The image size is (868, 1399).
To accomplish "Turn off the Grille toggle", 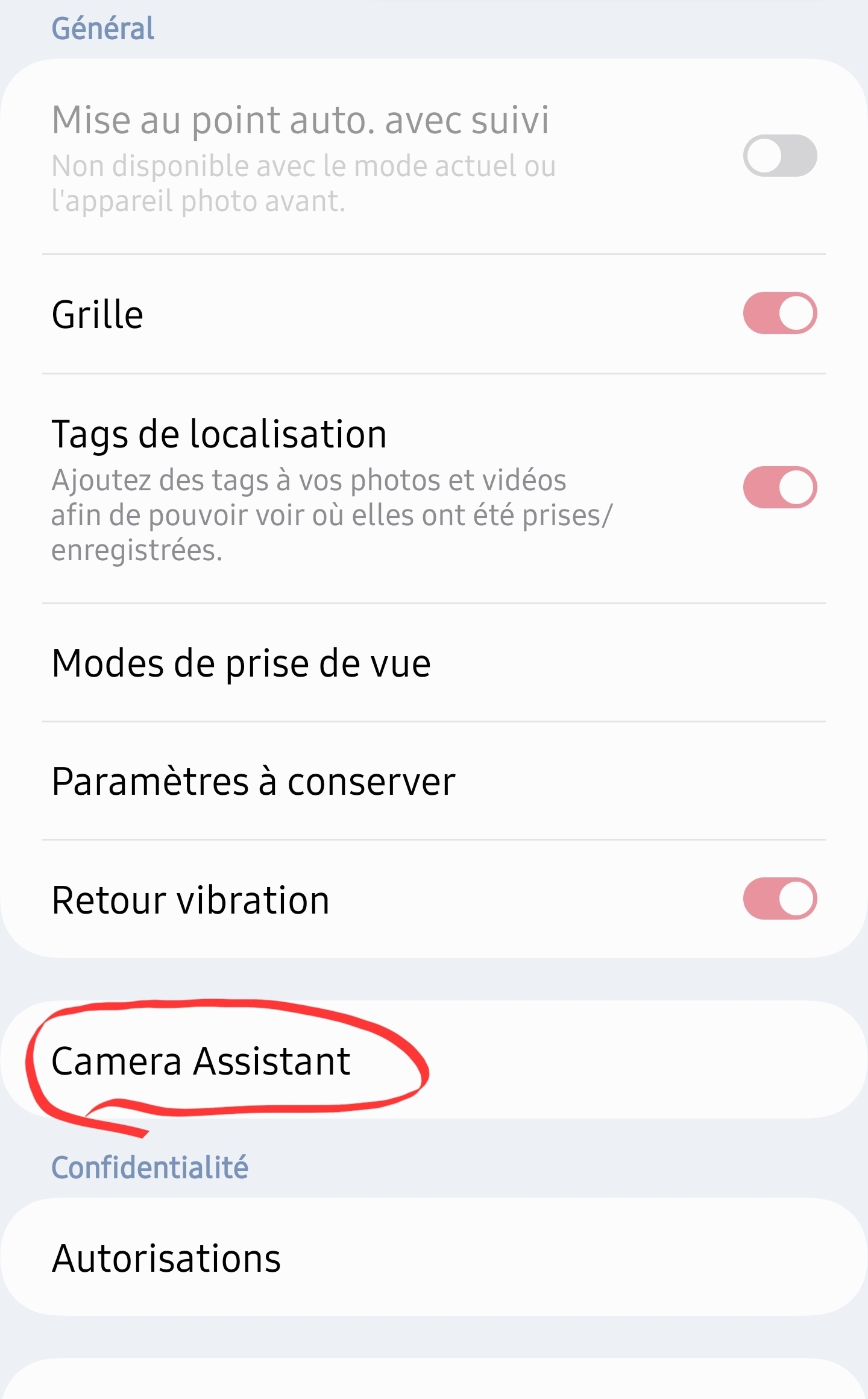I will point(779,314).
